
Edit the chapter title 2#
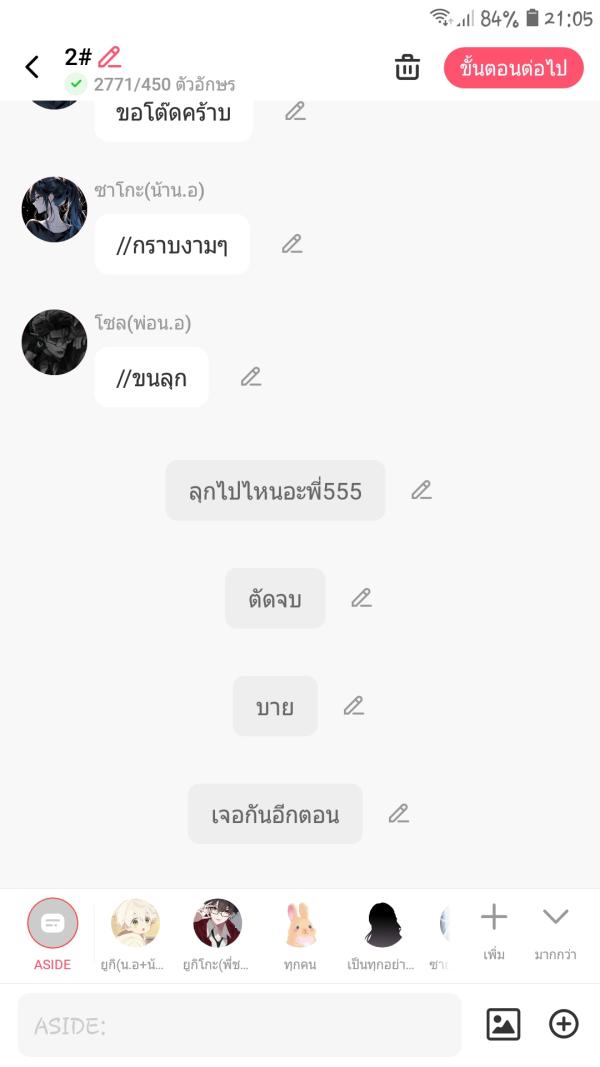110,57
